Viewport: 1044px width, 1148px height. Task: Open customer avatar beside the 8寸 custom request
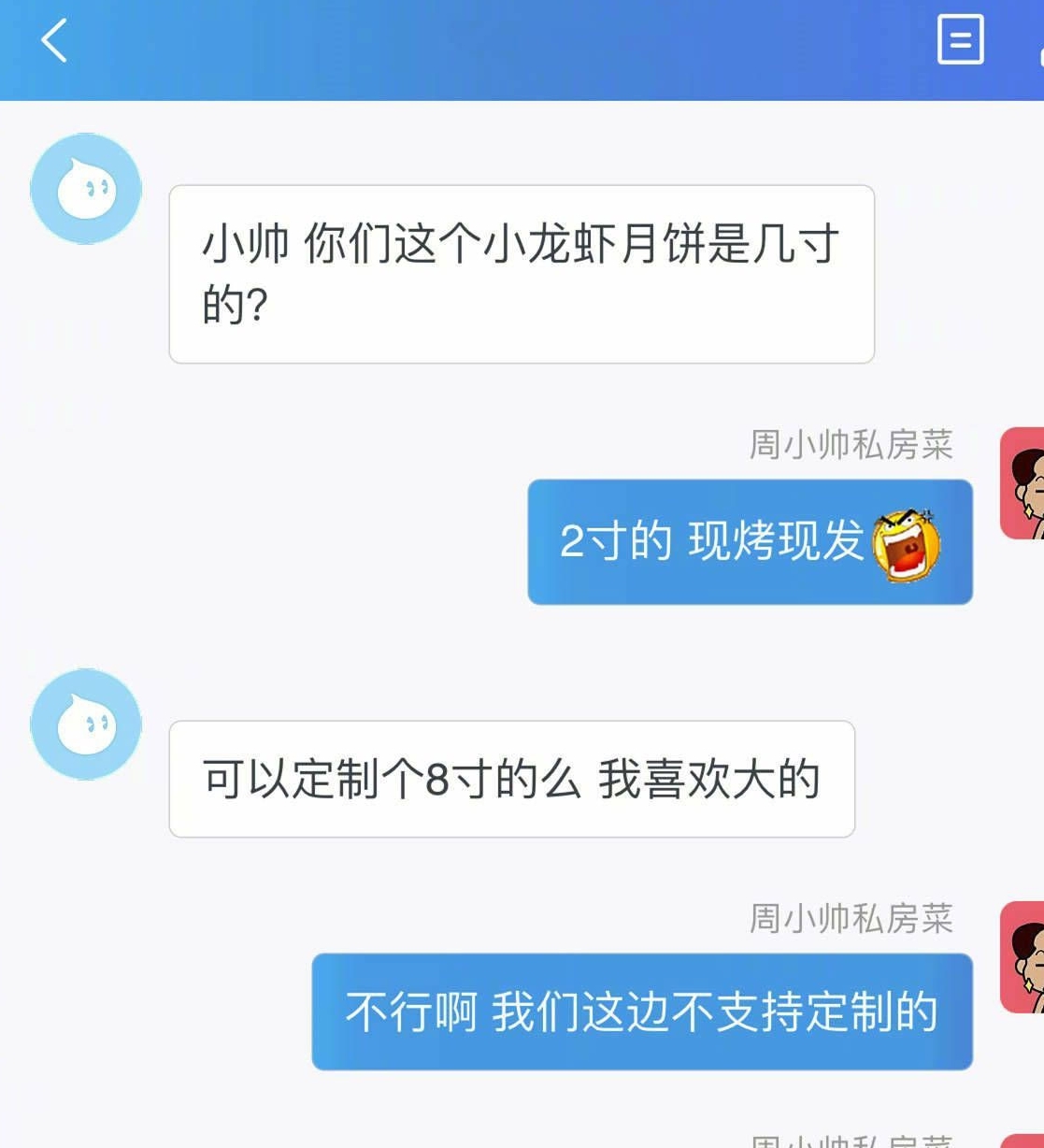coord(86,725)
